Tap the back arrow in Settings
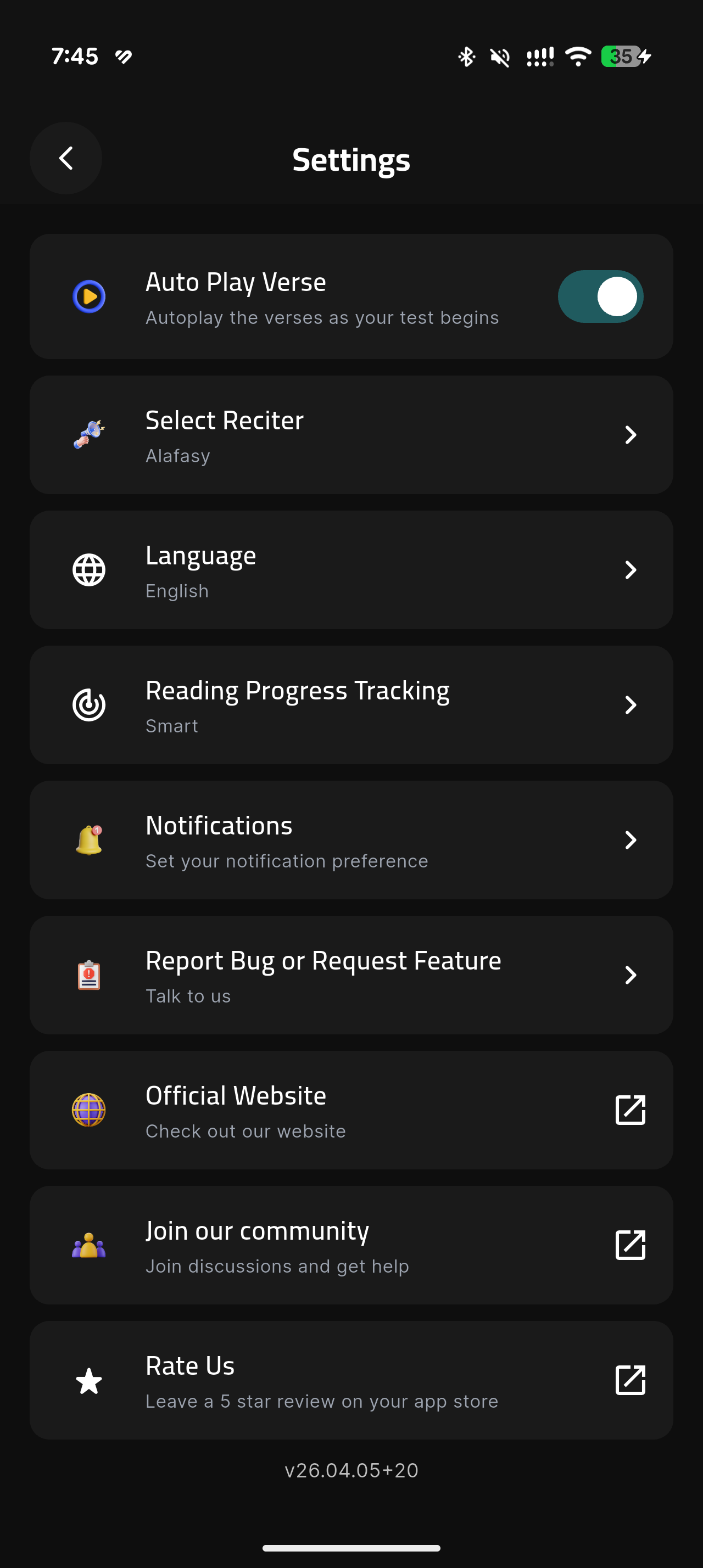703x1568 pixels. point(65,158)
